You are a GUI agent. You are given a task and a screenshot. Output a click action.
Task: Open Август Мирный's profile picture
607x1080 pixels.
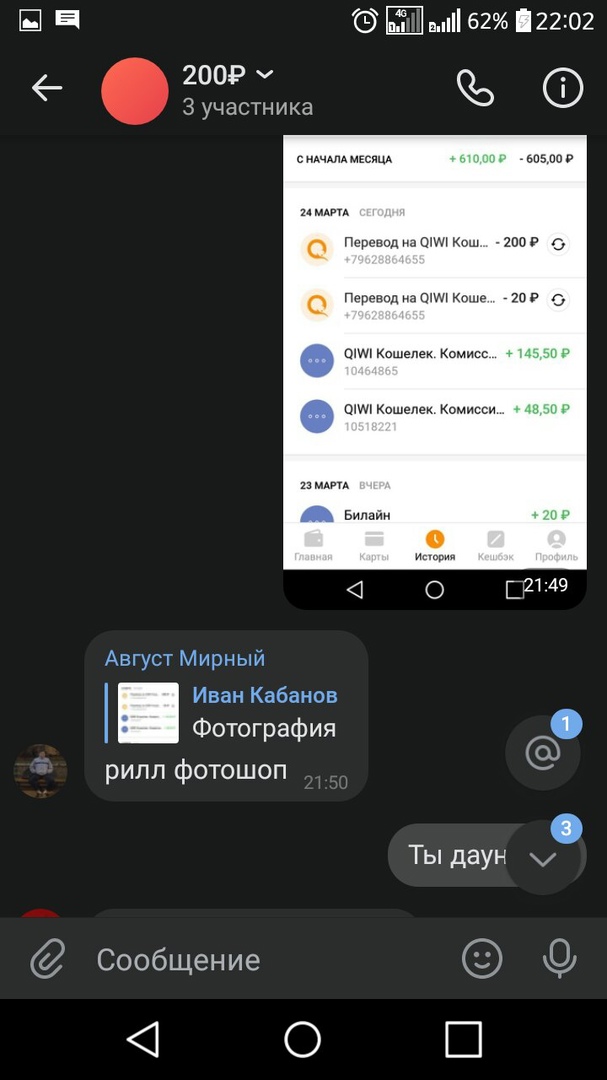(x=40, y=771)
